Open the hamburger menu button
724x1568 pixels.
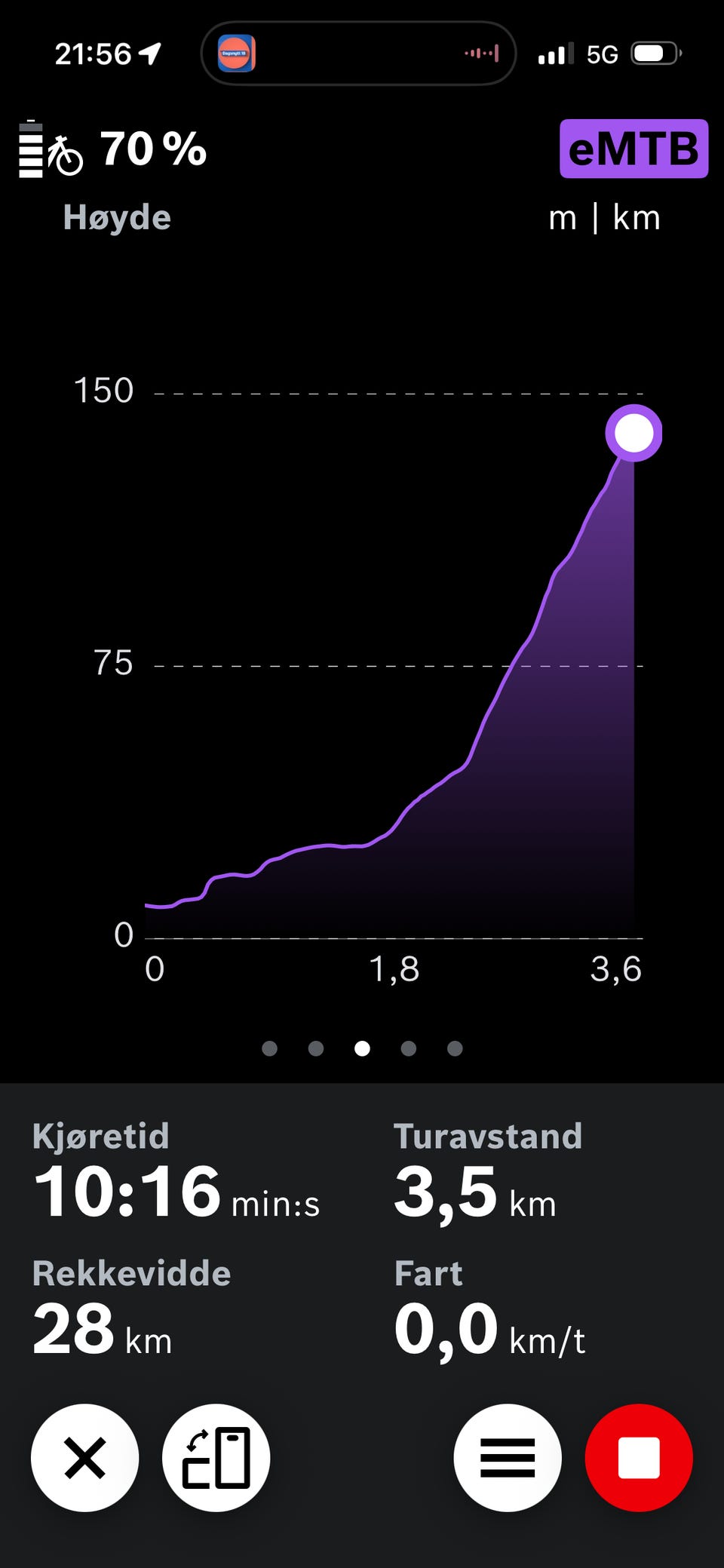[x=508, y=1457]
